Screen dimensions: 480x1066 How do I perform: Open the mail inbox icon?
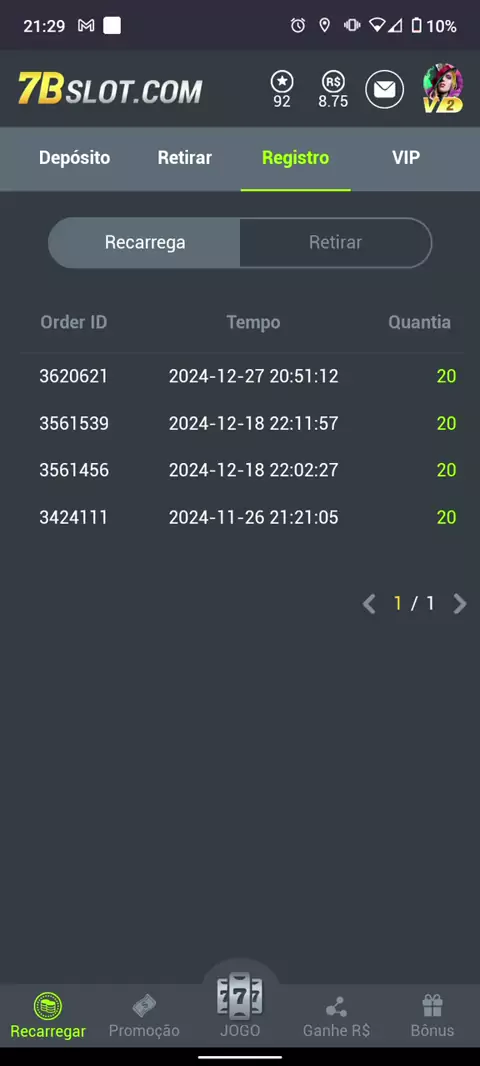click(384, 90)
